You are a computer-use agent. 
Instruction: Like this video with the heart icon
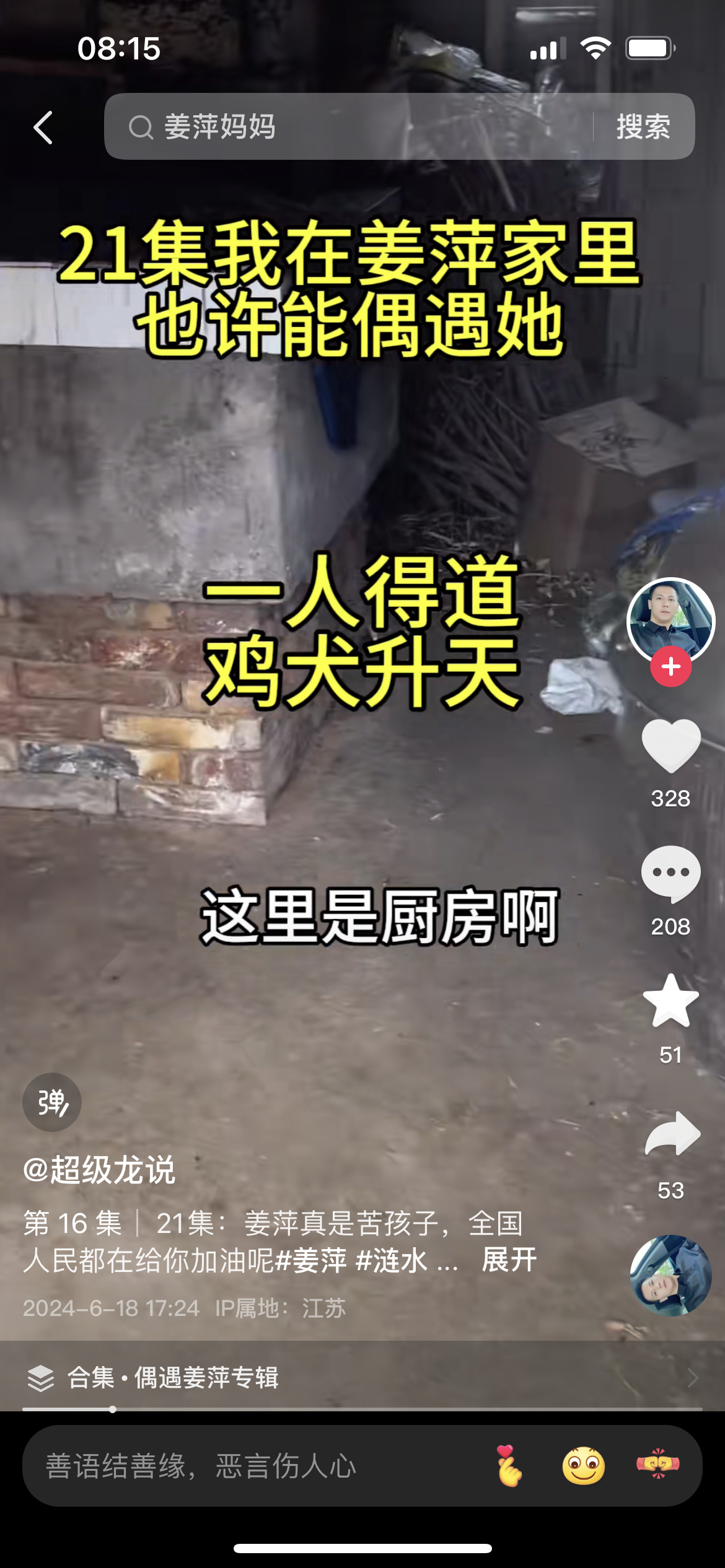click(x=670, y=746)
